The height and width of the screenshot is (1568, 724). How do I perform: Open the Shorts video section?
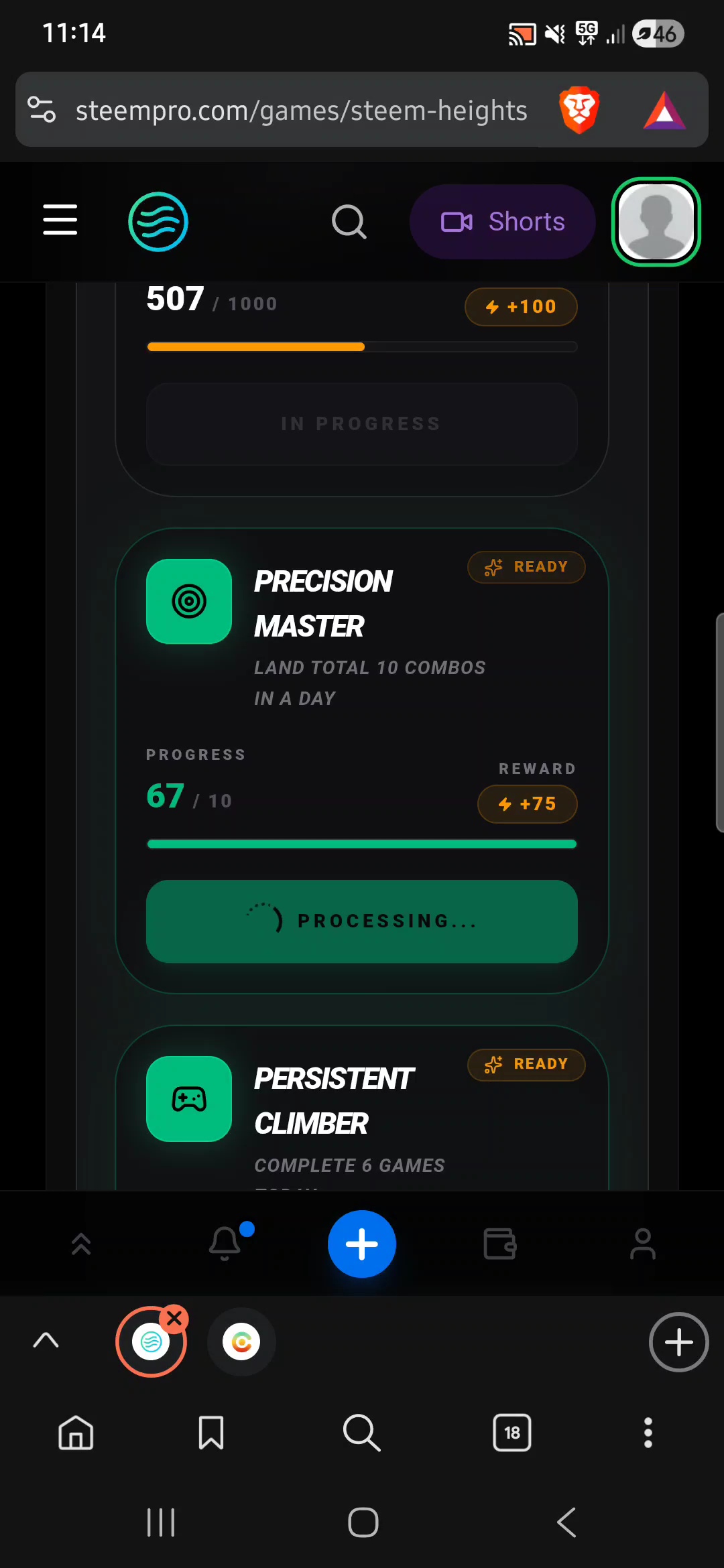coord(502,222)
